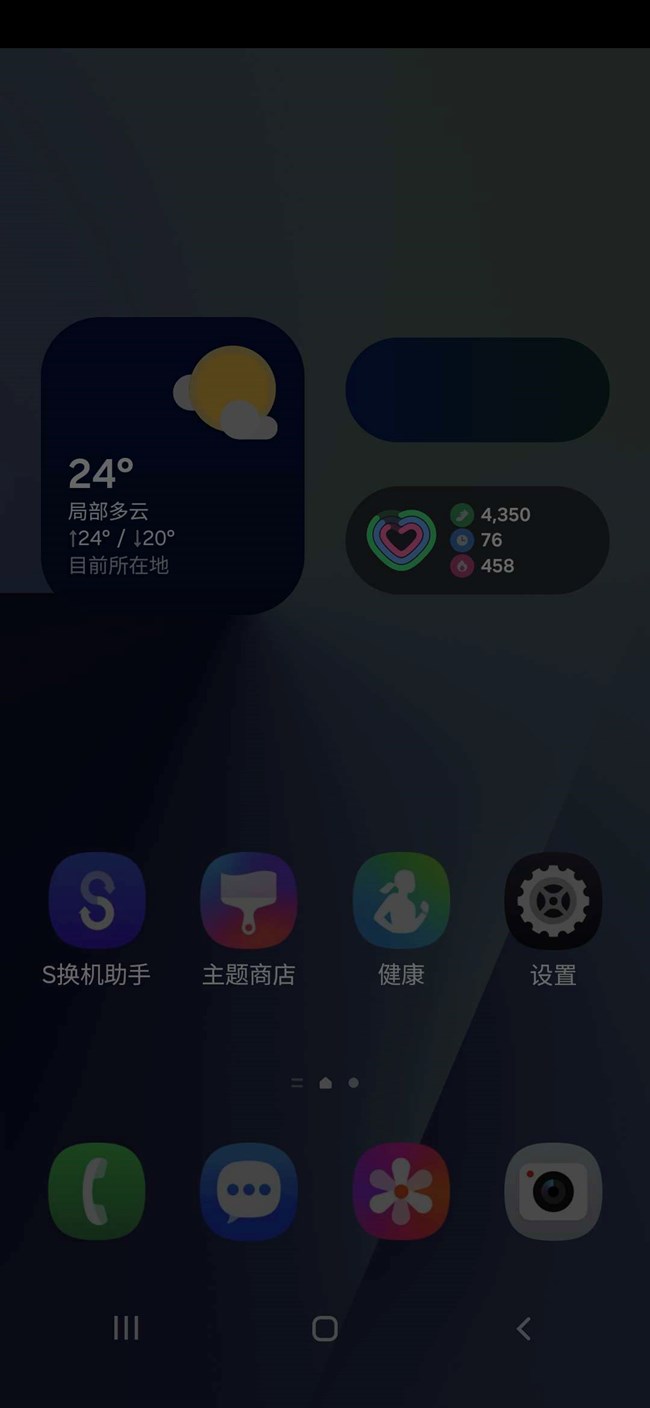Launch the gallery flower app
Viewport: 650px width, 1408px height.
coord(401,1191)
